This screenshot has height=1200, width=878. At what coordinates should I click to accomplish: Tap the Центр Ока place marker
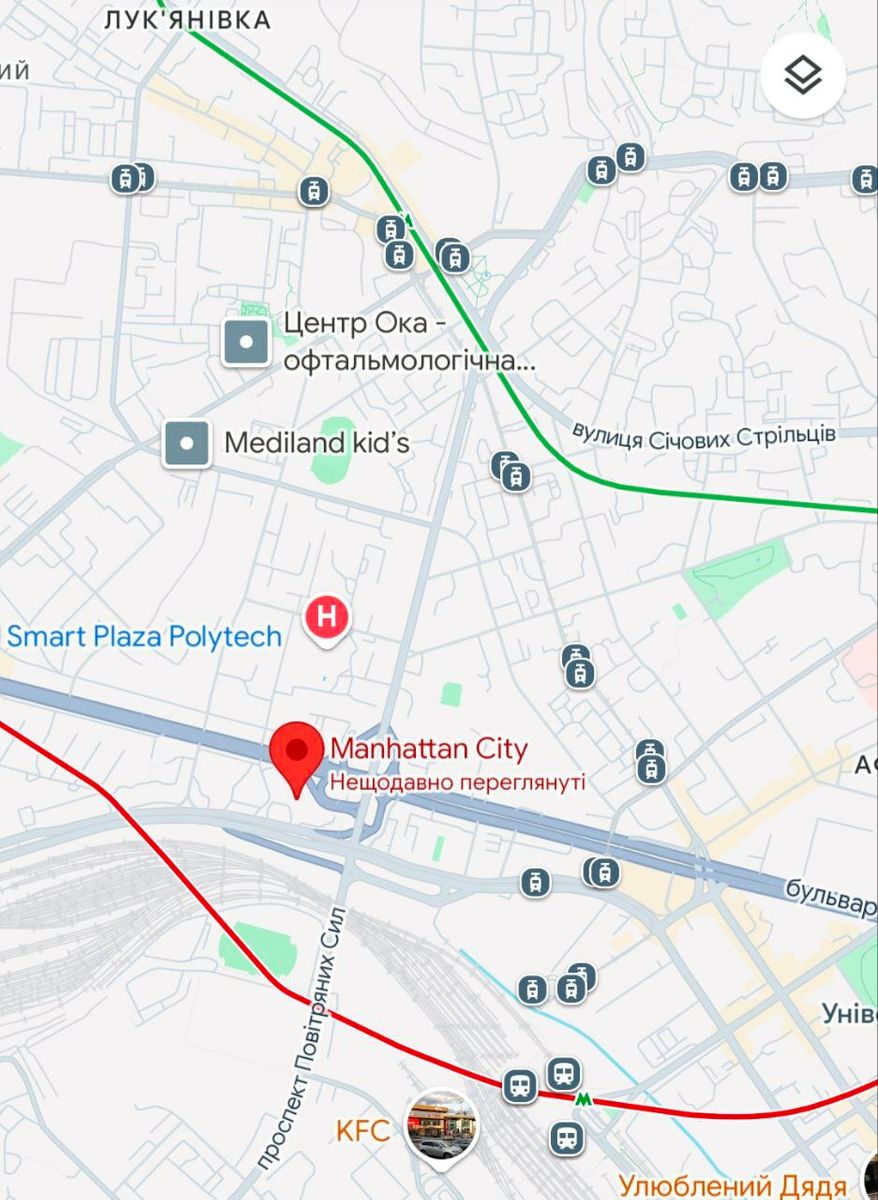click(x=246, y=342)
